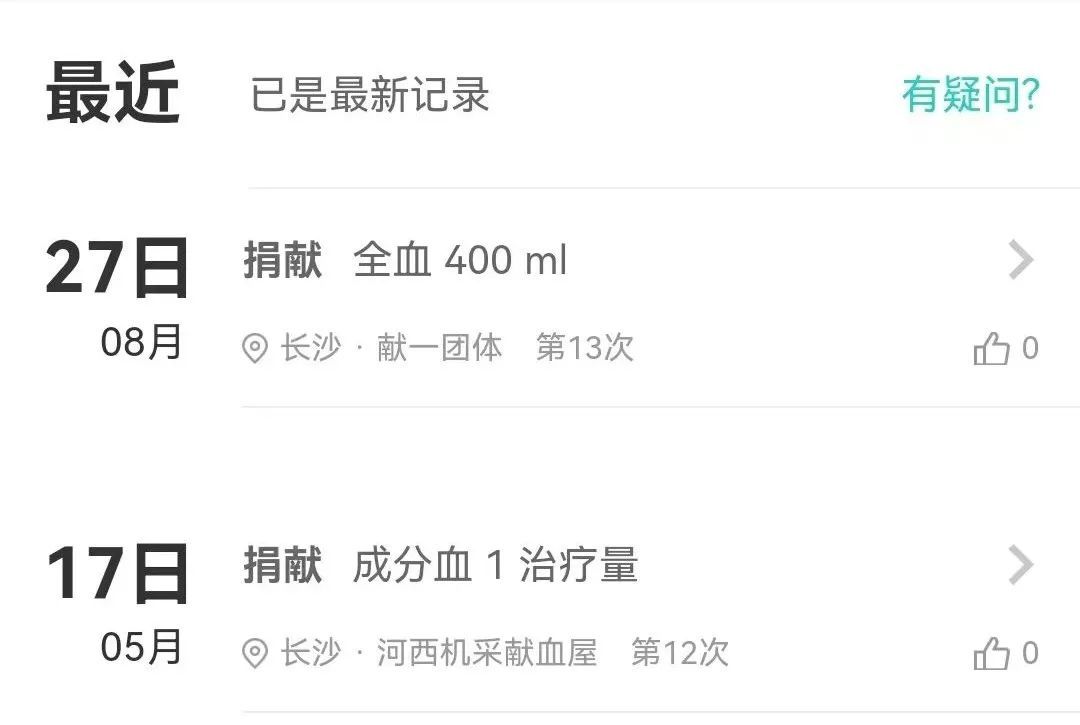
Task: Open the 全血 400 ml donation record
Action: (x=1020, y=261)
